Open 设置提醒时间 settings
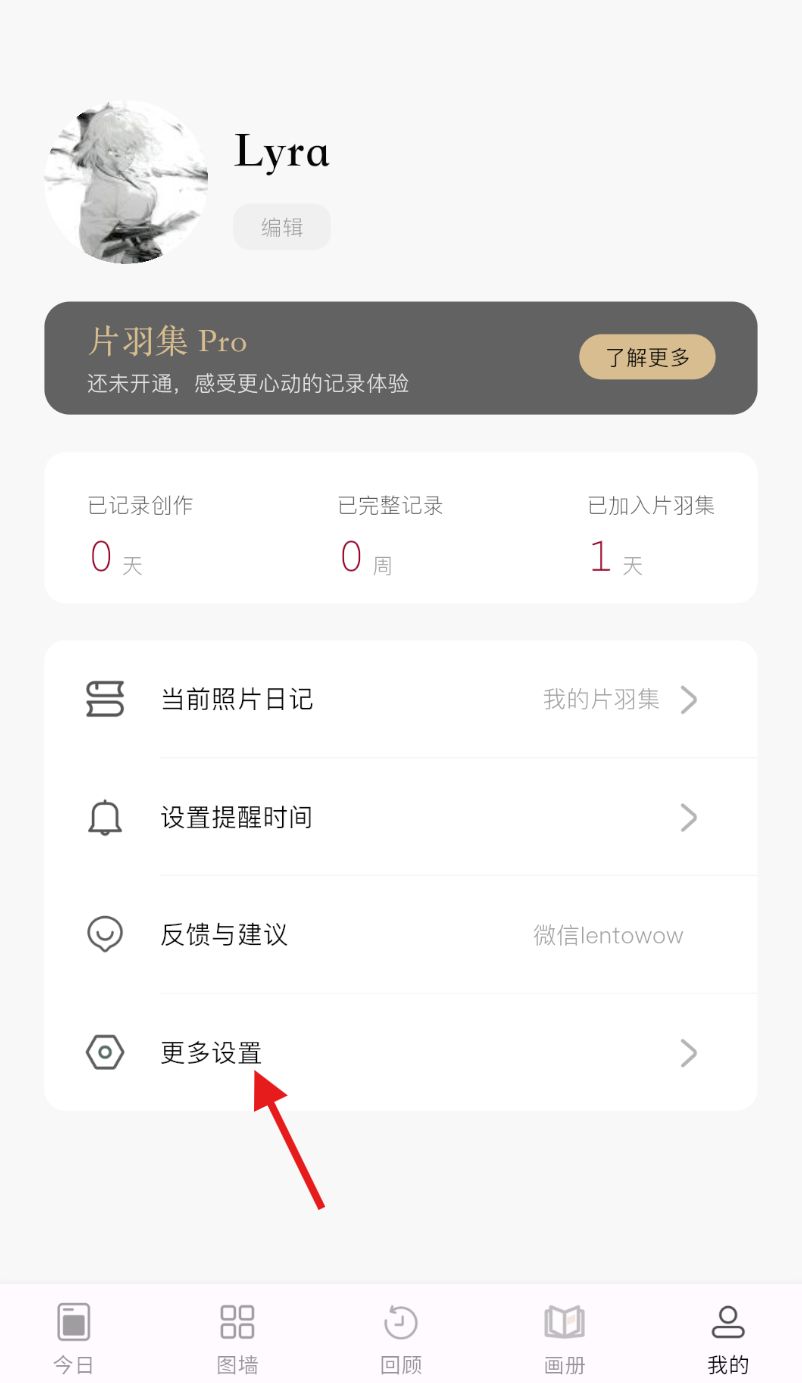Viewport: 802px width, 1383px height. 400,817
